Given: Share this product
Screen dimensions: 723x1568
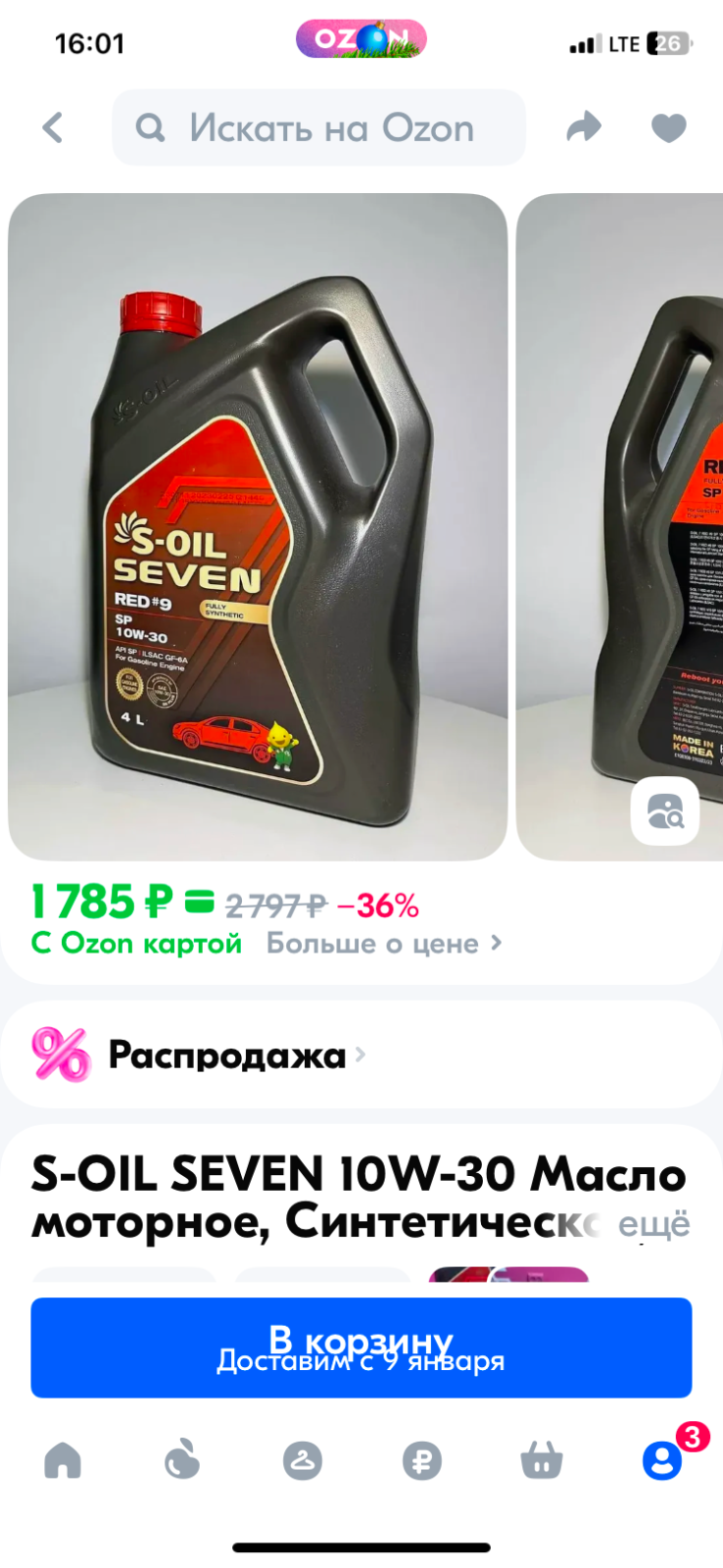Looking at the screenshot, I should point(584,127).
